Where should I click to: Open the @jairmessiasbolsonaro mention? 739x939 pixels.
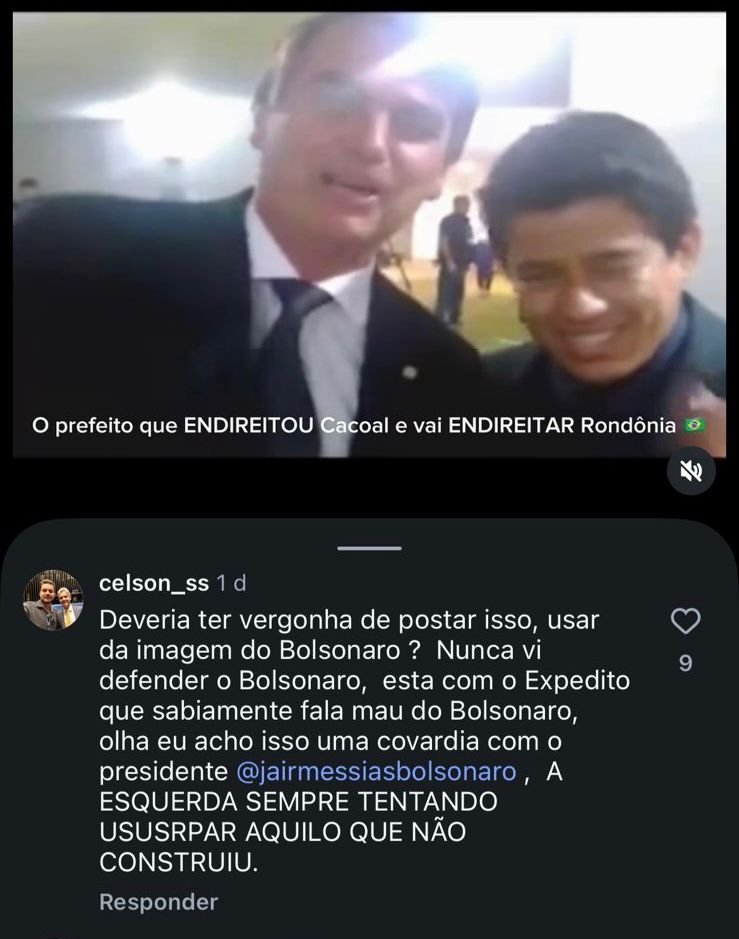click(375, 772)
